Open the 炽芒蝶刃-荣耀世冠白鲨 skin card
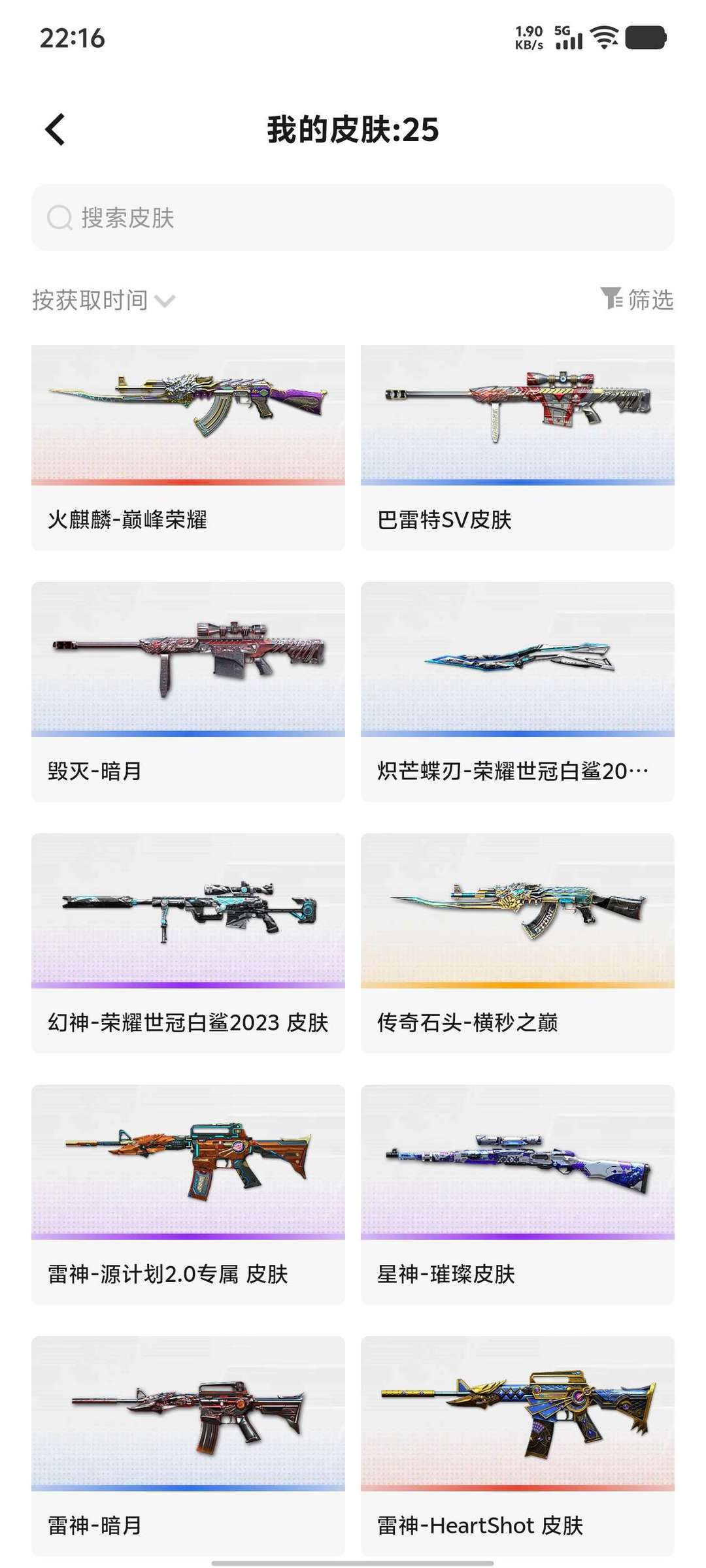The height and width of the screenshot is (1568, 706). pyautogui.click(x=518, y=691)
